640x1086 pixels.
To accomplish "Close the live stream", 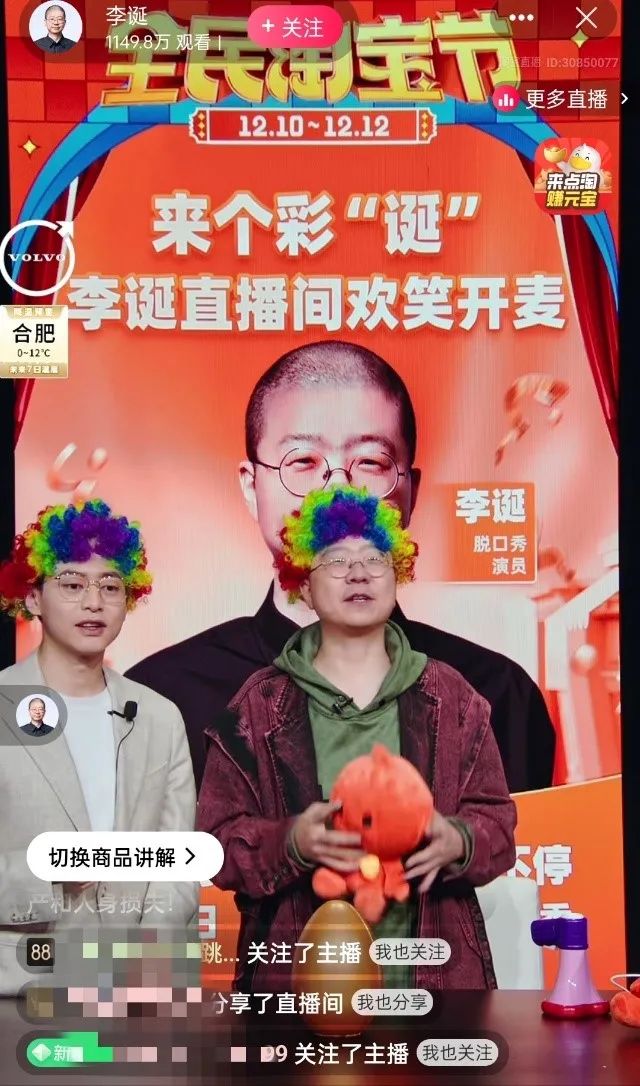I will [x=586, y=17].
